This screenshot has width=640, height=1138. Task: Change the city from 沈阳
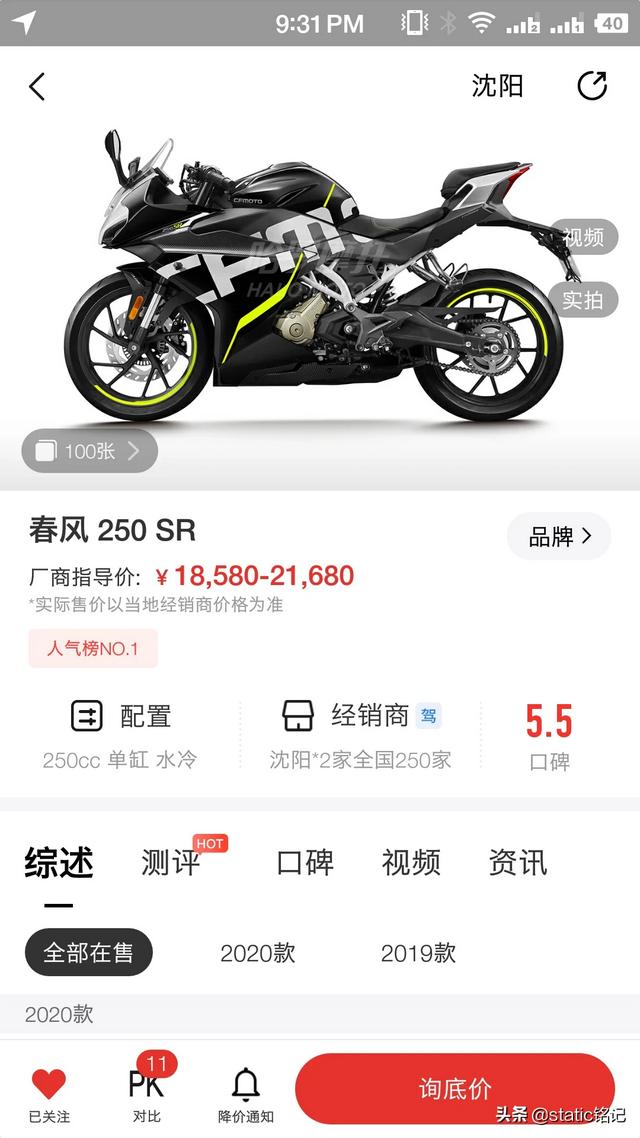point(497,86)
